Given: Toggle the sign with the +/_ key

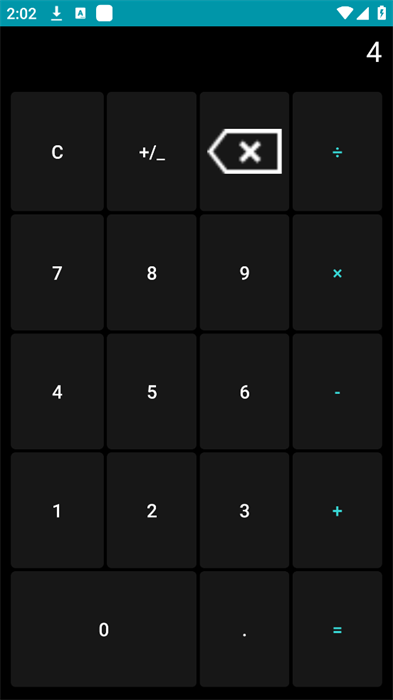Looking at the screenshot, I should pyautogui.click(x=151, y=151).
